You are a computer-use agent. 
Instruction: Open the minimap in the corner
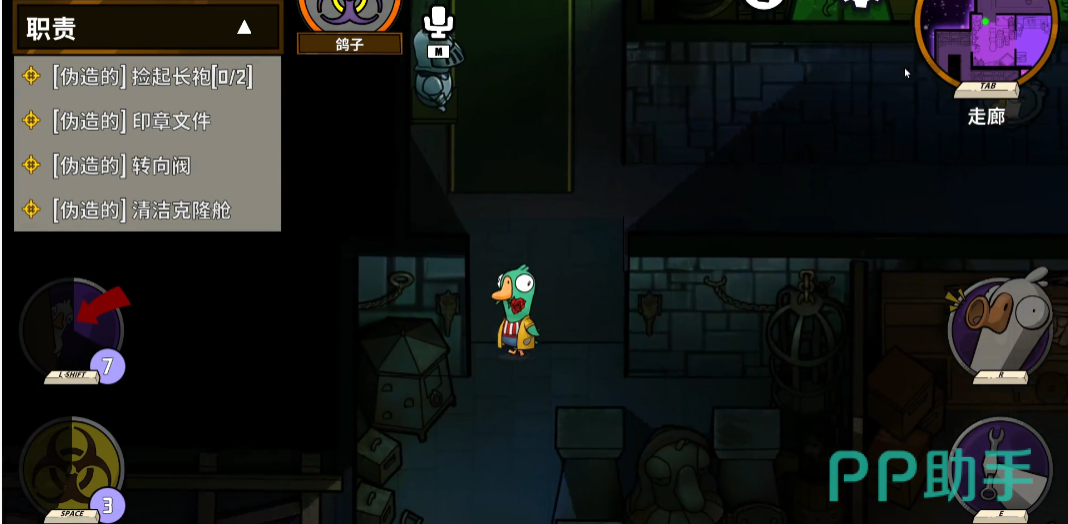coord(985,38)
